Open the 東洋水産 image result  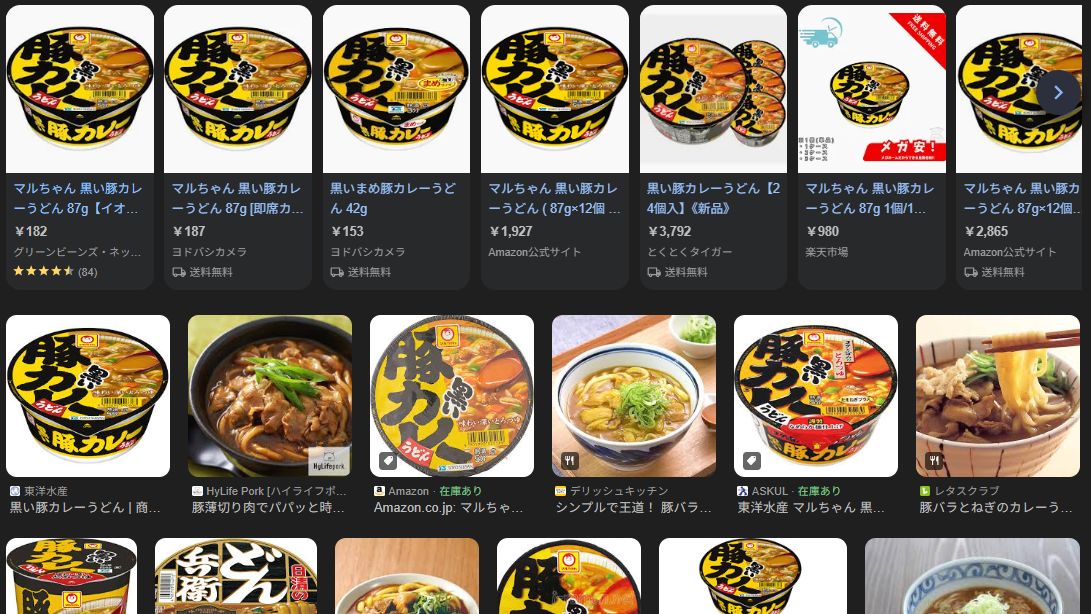(88, 396)
